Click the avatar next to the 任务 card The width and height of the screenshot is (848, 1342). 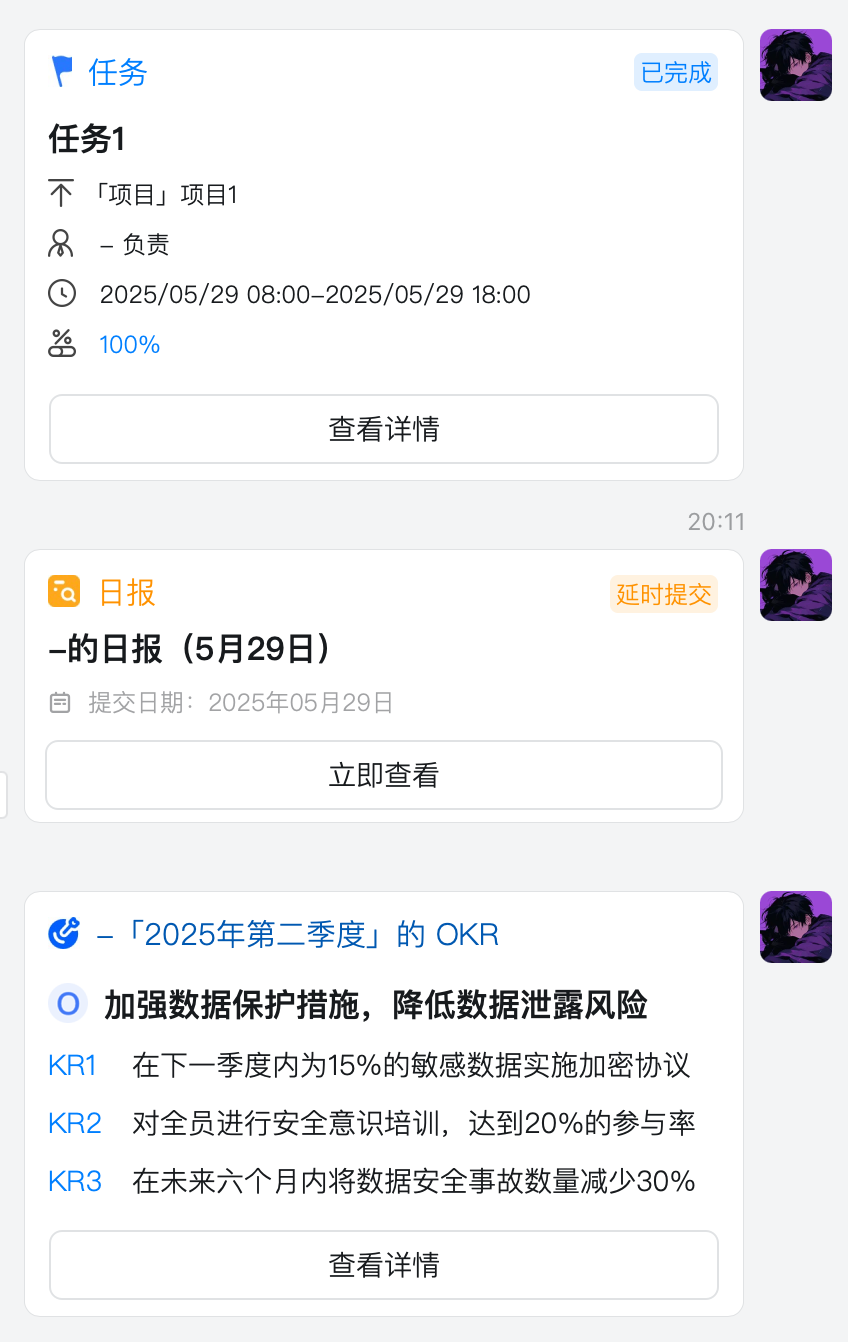pyautogui.click(x=795, y=64)
